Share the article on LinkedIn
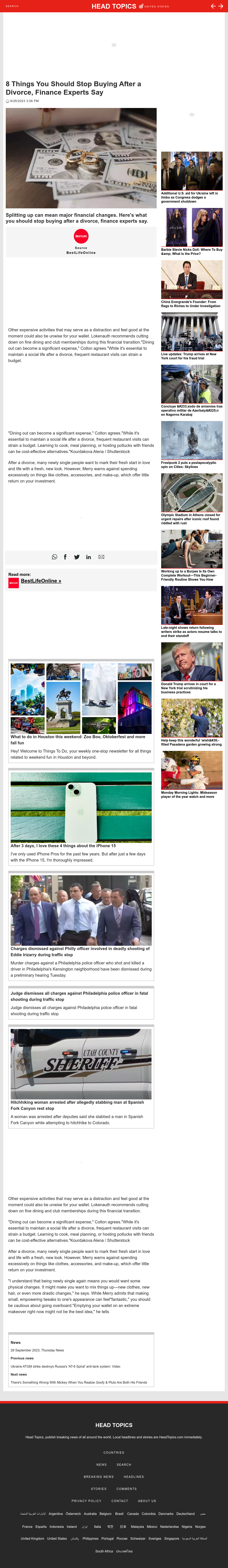228x1568 pixels. tap(88, 557)
